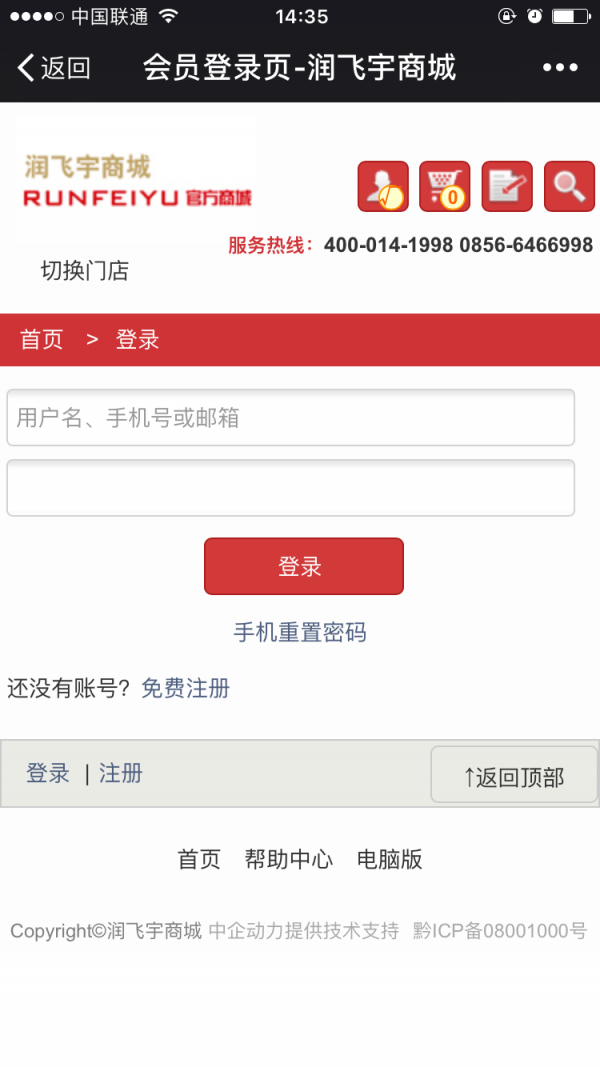The image size is (600, 1067).
Task: Tap 切换门店 to switch store
Action: [84, 271]
